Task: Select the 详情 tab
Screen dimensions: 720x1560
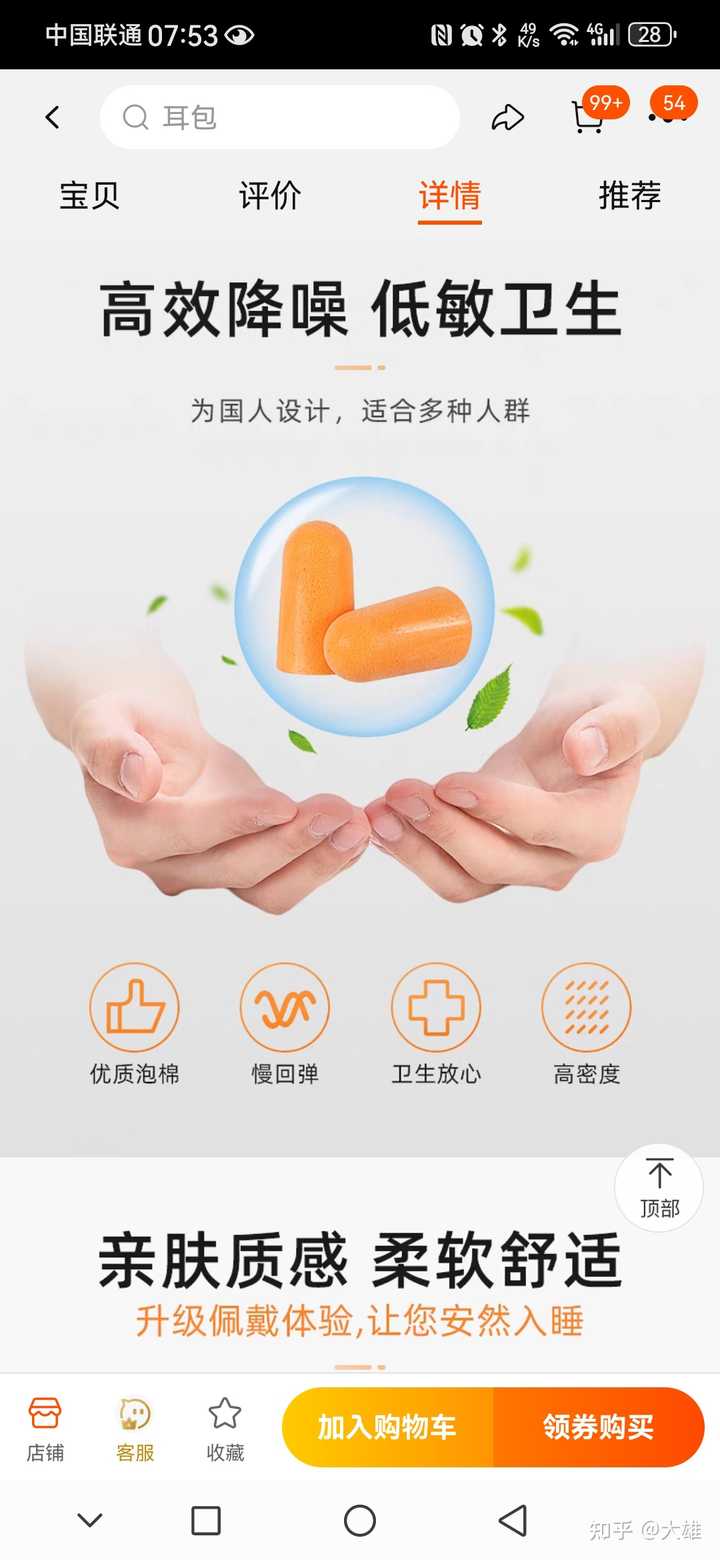Action: click(x=449, y=195)
